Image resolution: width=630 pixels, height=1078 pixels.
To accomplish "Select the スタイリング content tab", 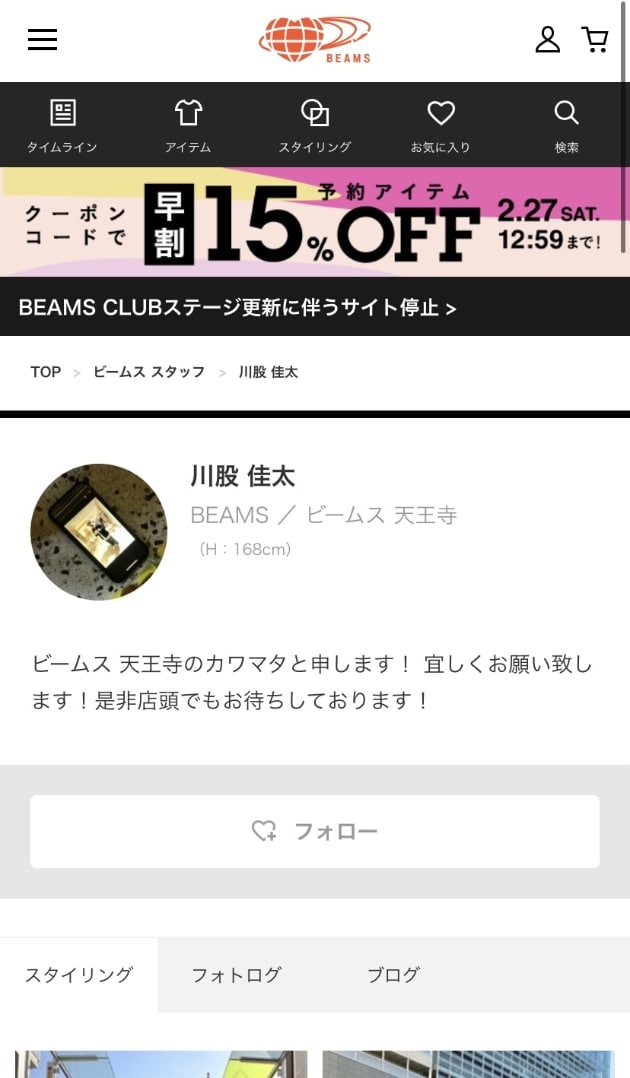I will [79, 975].
